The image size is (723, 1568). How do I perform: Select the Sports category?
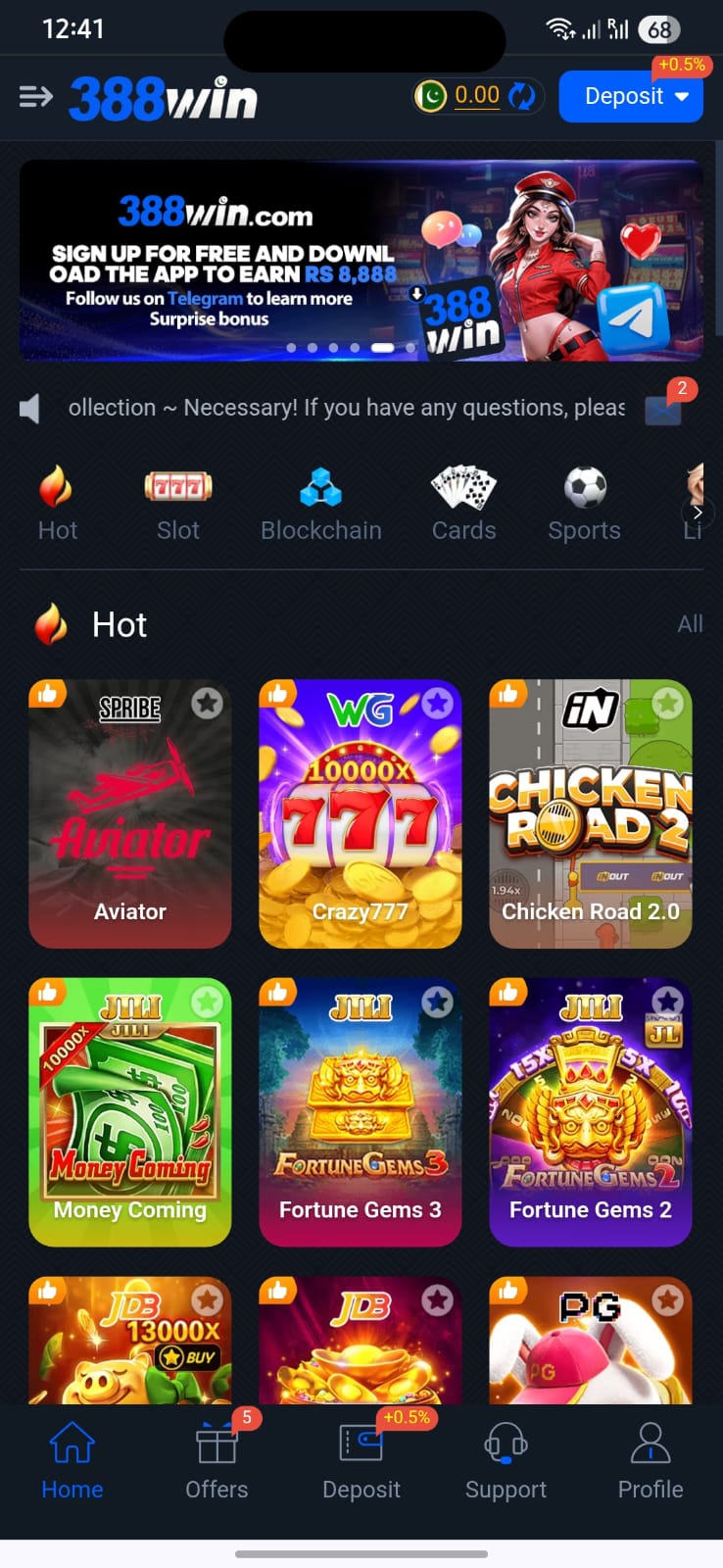(584, 504)
